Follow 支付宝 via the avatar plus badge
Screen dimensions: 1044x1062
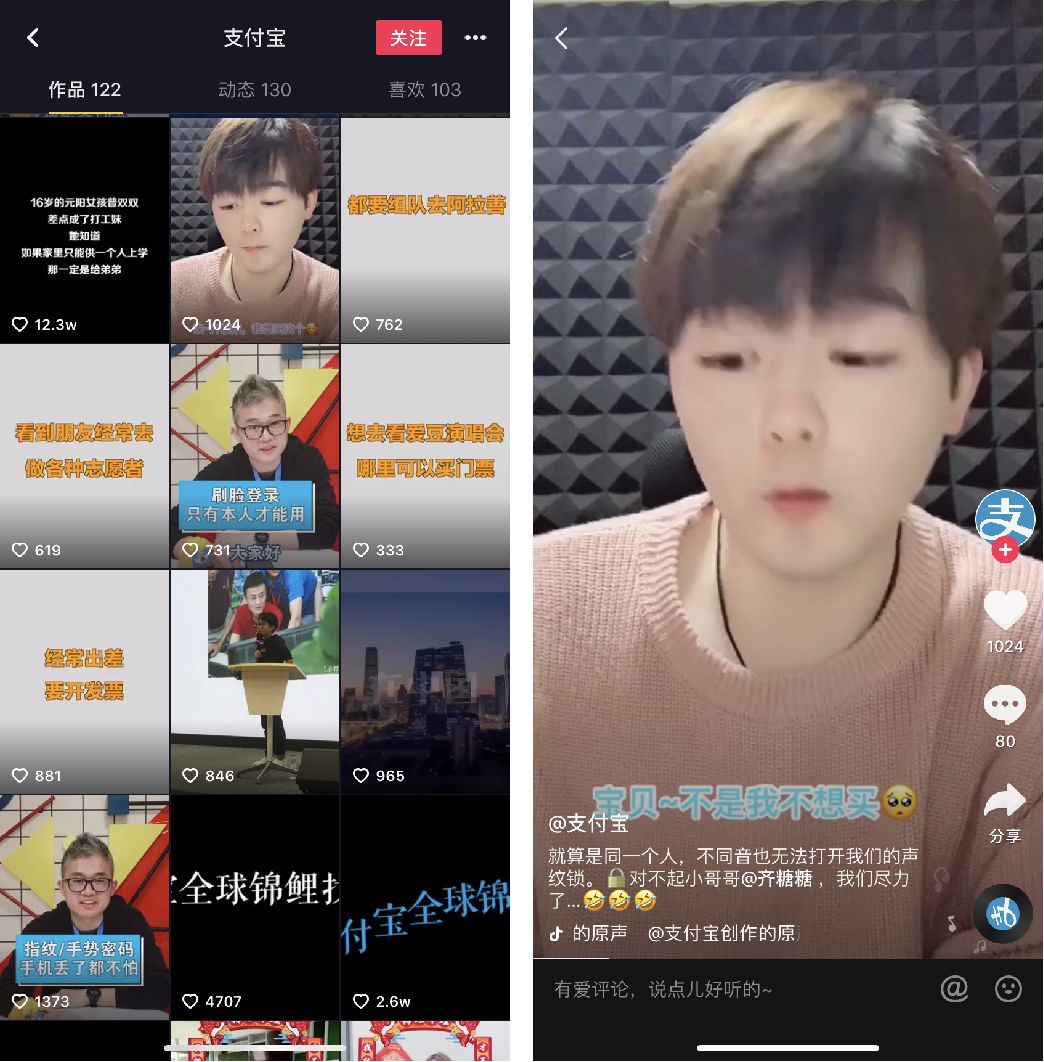click(x=1004, y=550)
